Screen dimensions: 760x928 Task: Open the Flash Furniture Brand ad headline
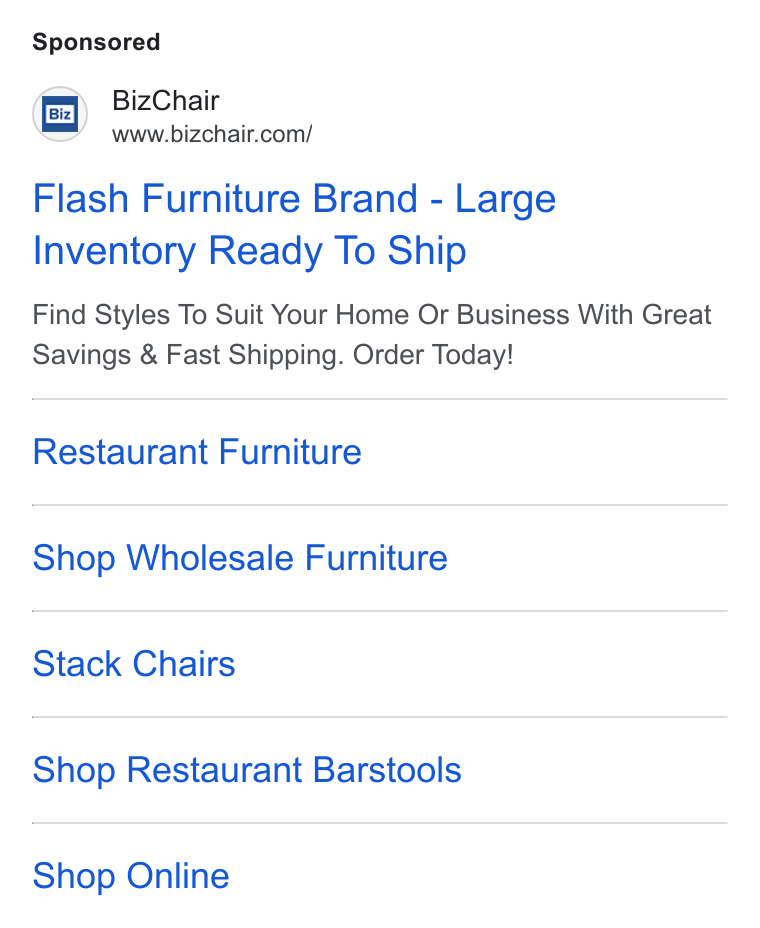(x=294, y=224)
